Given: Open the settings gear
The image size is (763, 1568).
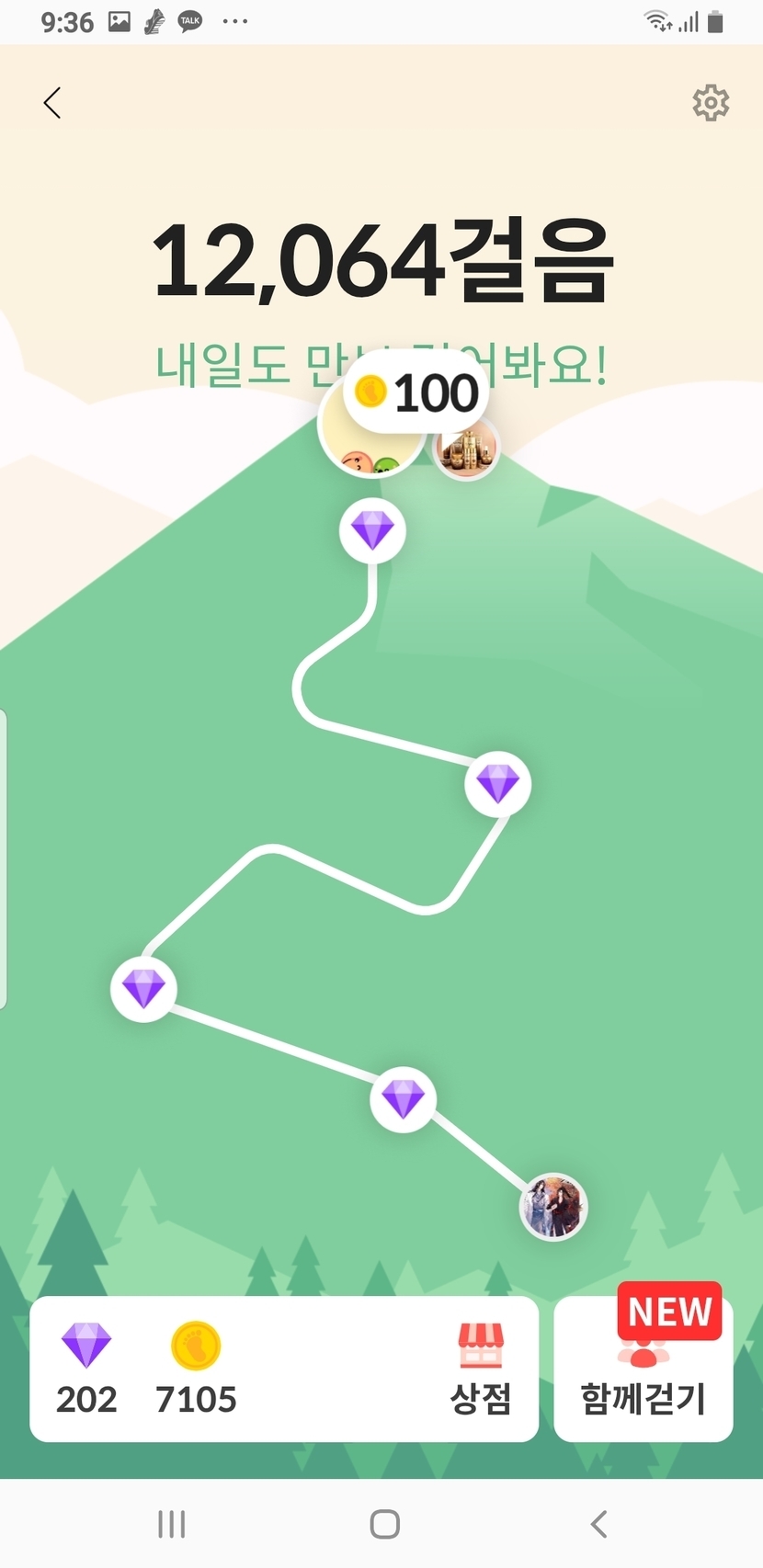Looking at the screenshot, I should [711, 103].
